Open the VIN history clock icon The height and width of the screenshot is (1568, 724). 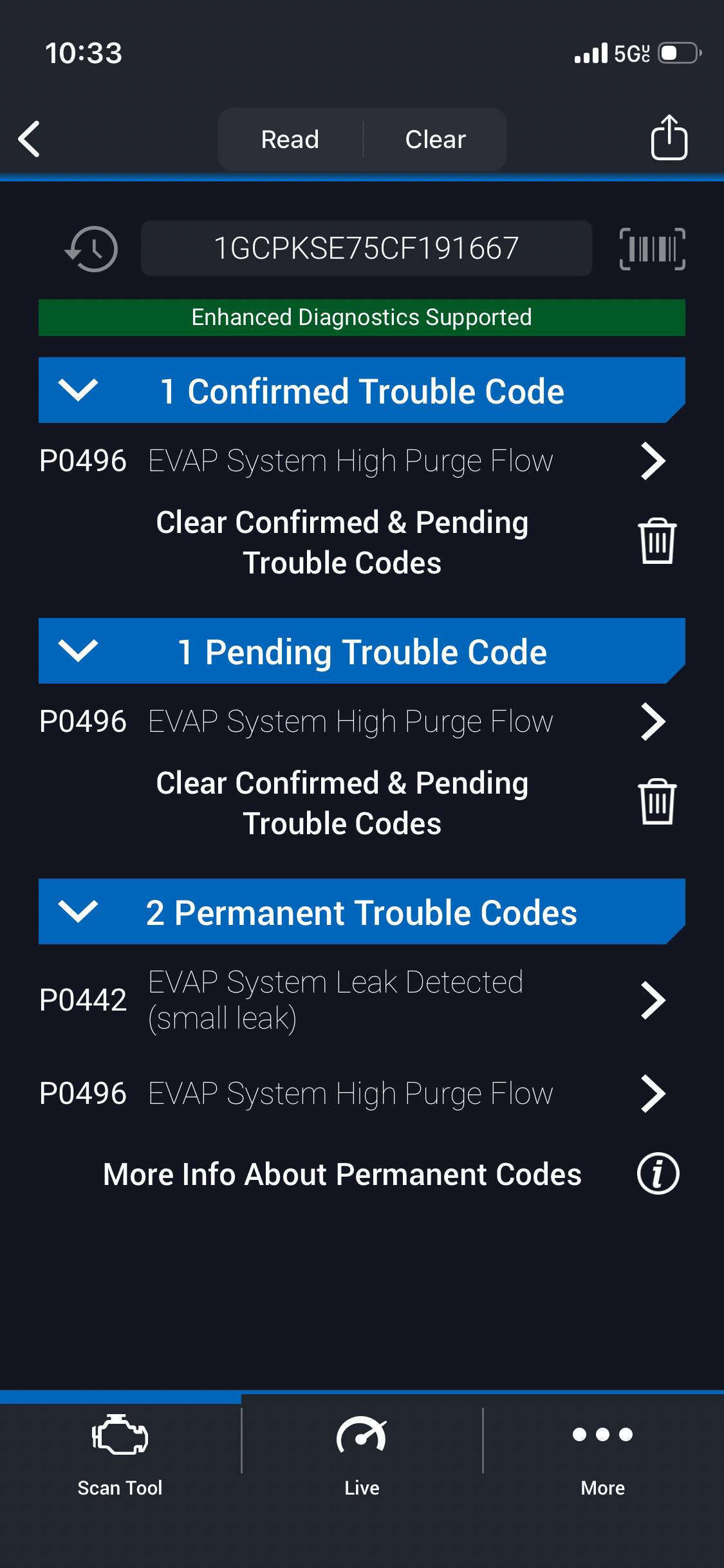(x=92, y=248)
